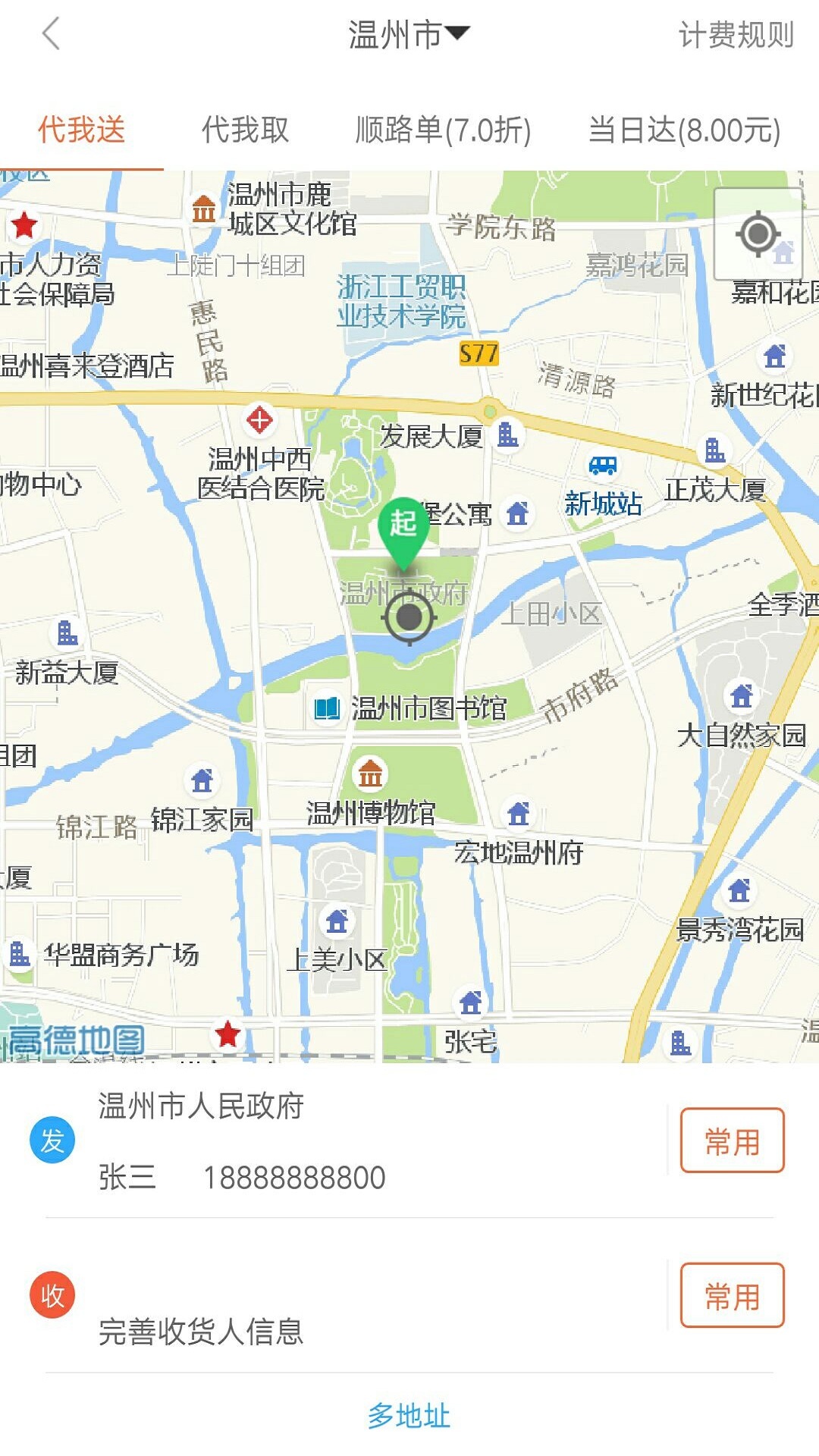This screenshot has width=819, height=1456.
Task: Open 计费规则 billing rules
Action: [x=735, y=34]
